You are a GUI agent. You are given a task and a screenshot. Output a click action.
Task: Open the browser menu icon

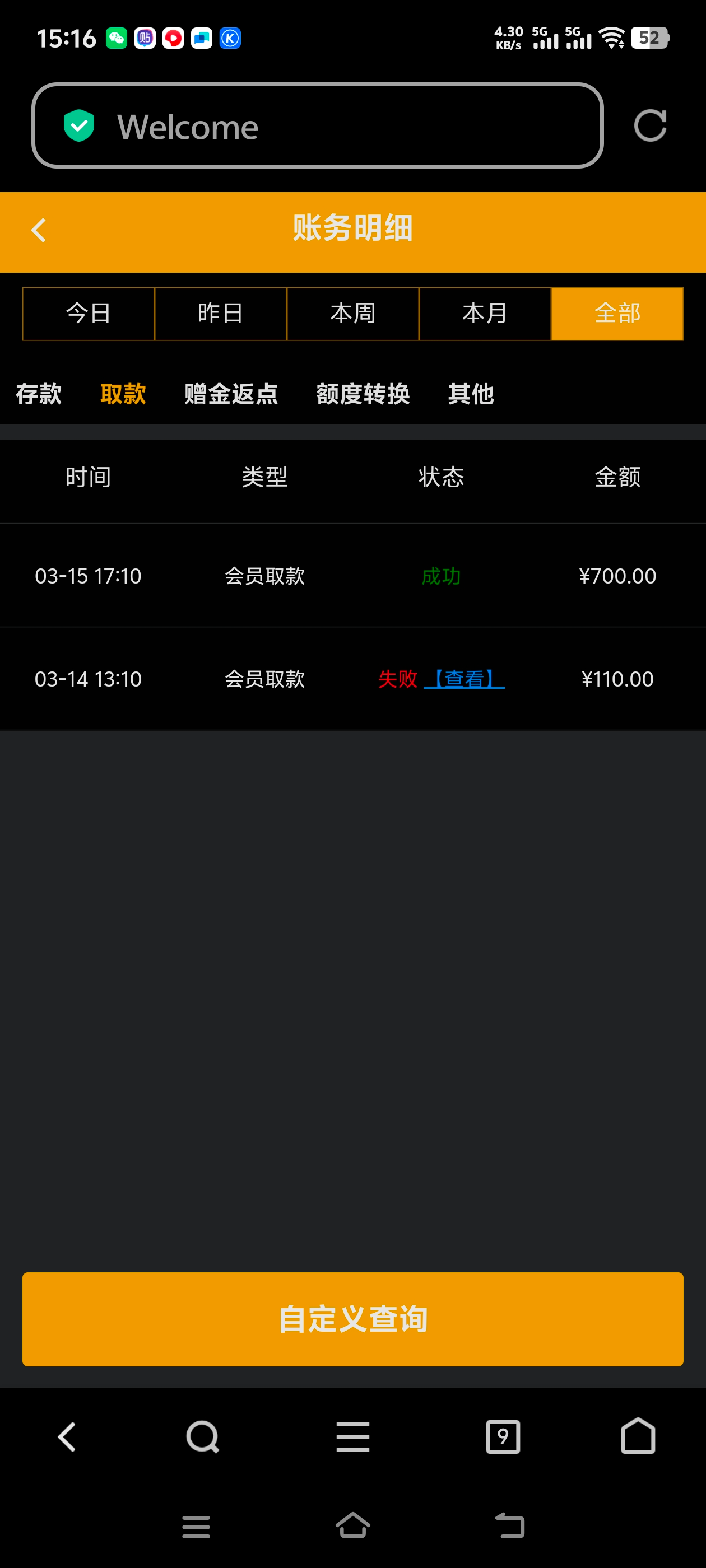(x=352, y=1436)
